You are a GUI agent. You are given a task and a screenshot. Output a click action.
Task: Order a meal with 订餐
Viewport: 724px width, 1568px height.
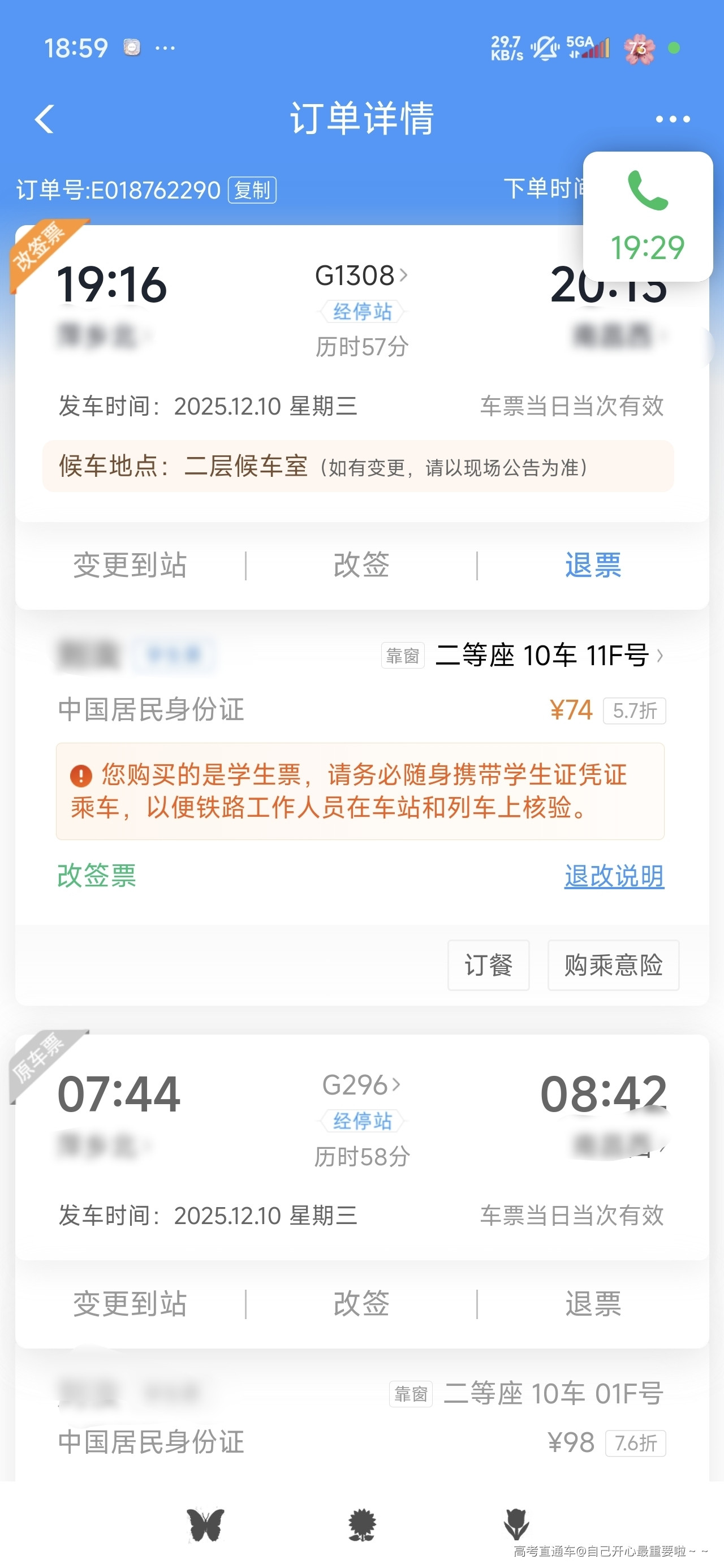(488, 965)
